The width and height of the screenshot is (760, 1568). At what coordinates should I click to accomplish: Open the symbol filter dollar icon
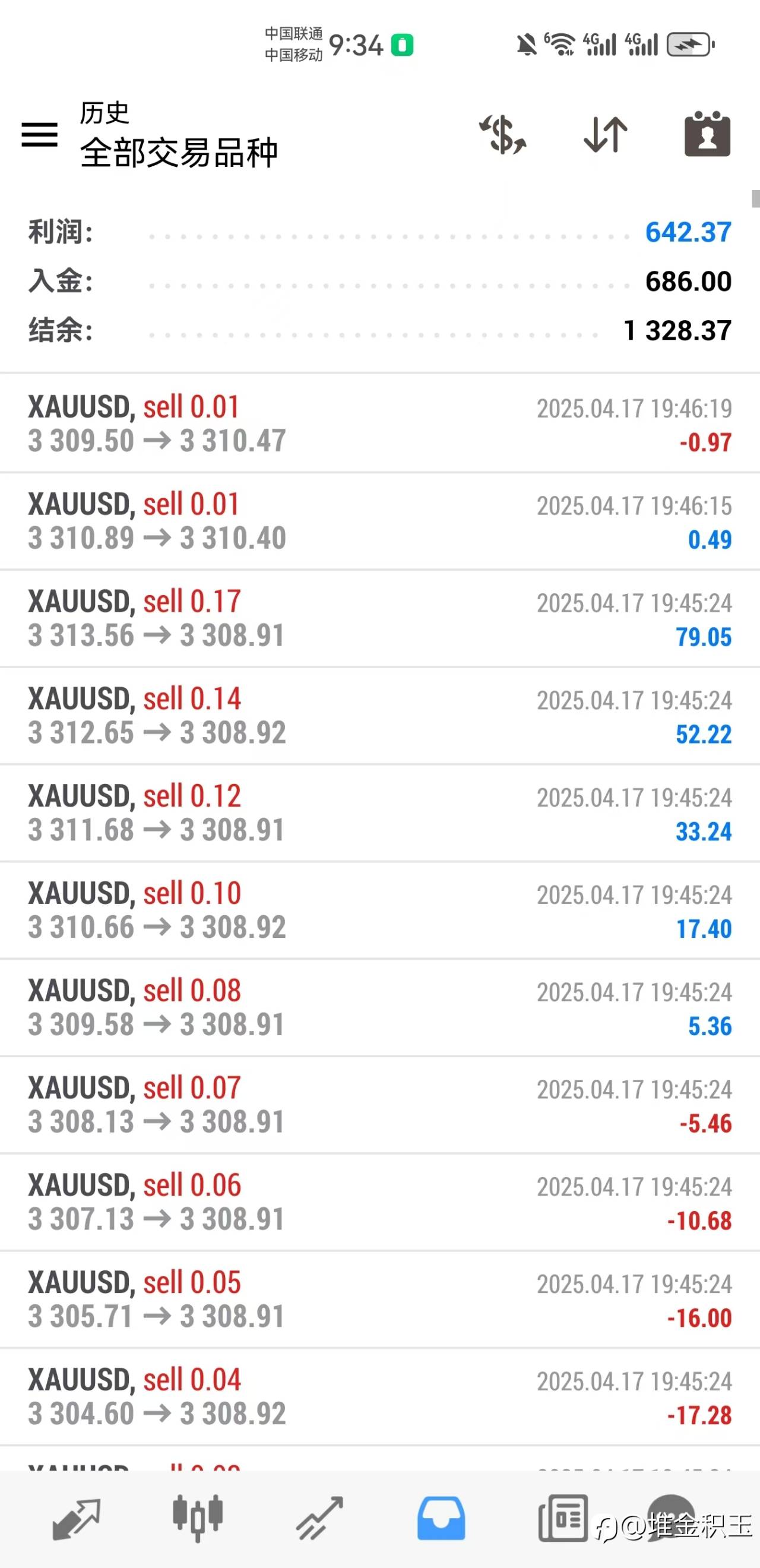(503, 134)
